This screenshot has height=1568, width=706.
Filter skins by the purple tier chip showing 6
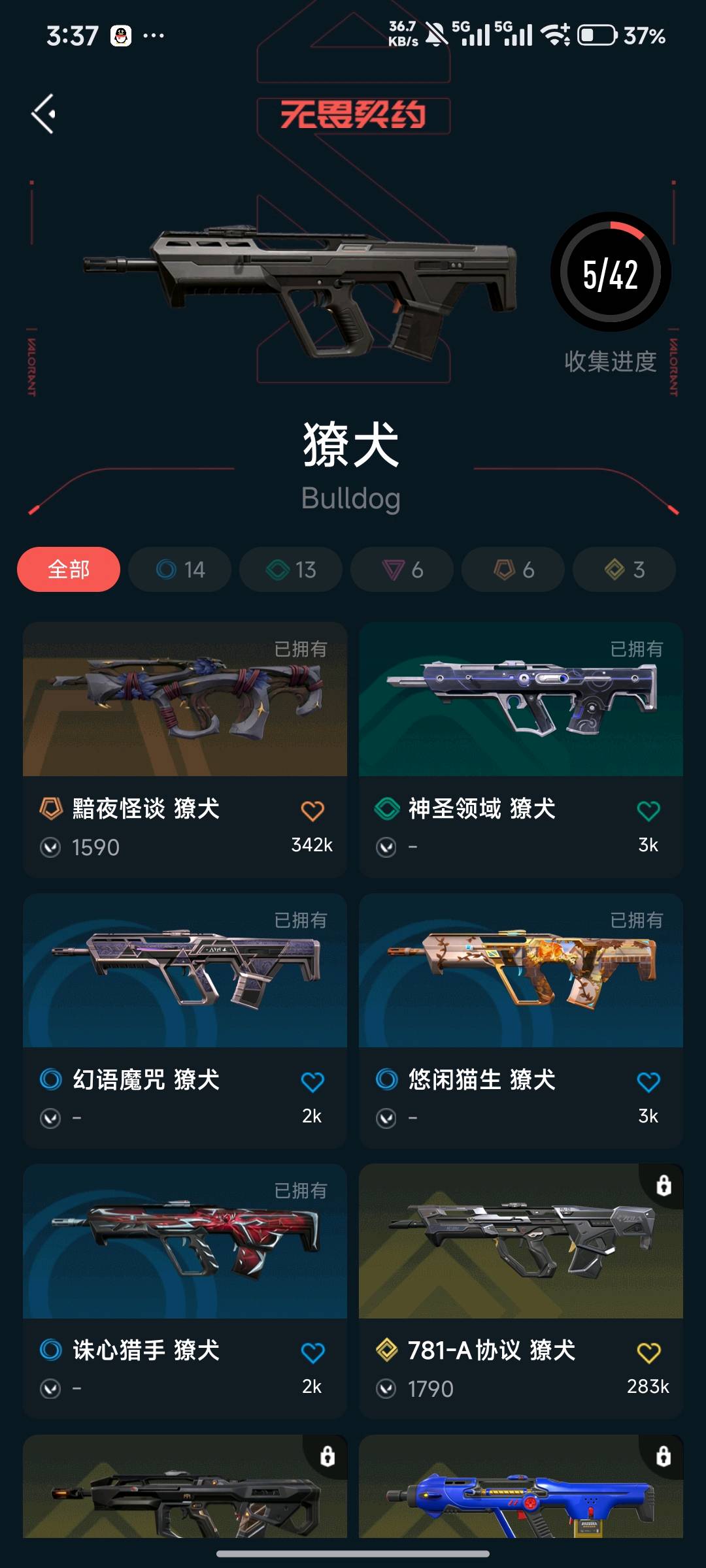pyautogui.click(x=402, y=569)
